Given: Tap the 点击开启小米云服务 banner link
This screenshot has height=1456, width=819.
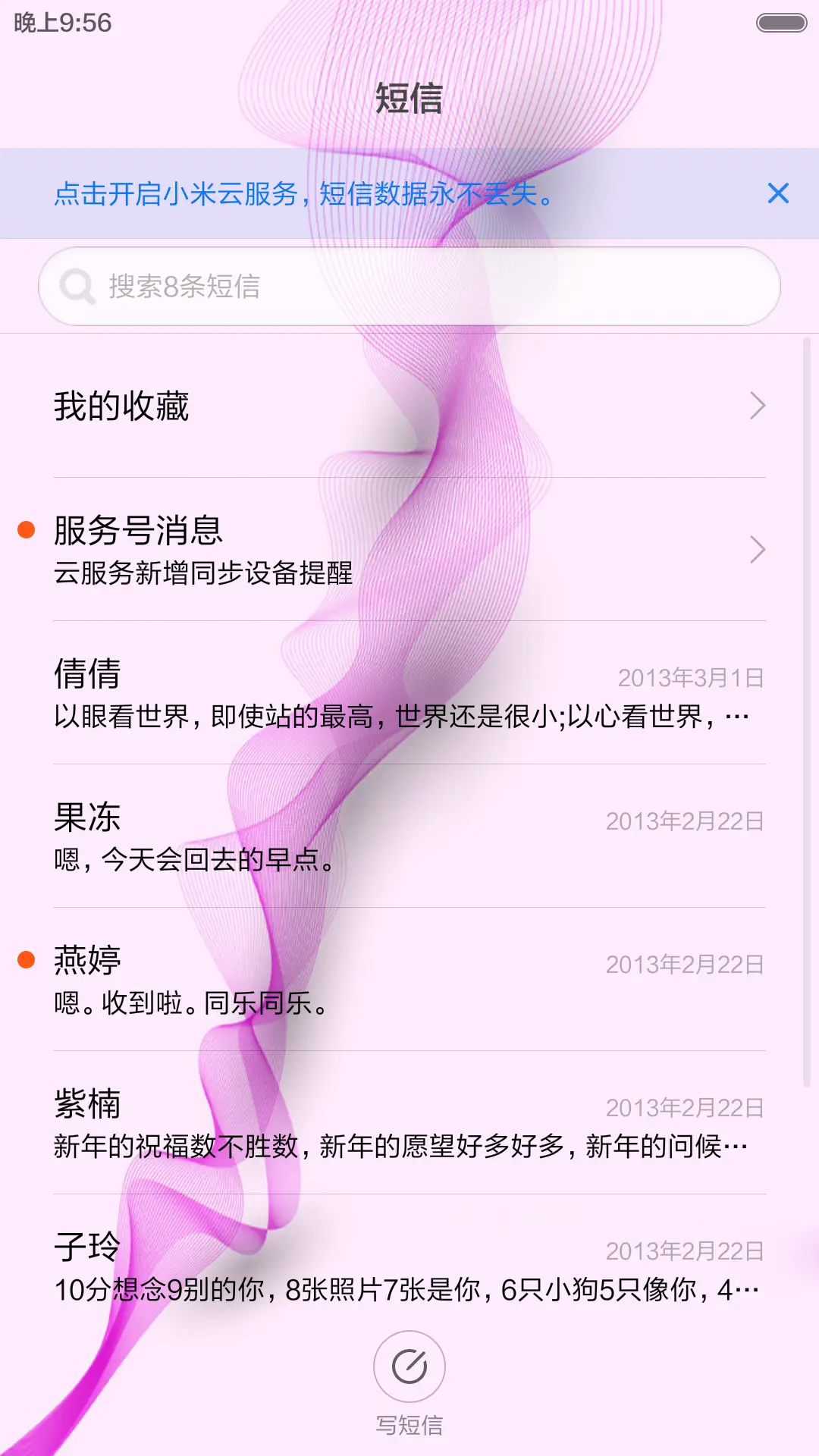Looking at the screenshot, I should 303,194.
